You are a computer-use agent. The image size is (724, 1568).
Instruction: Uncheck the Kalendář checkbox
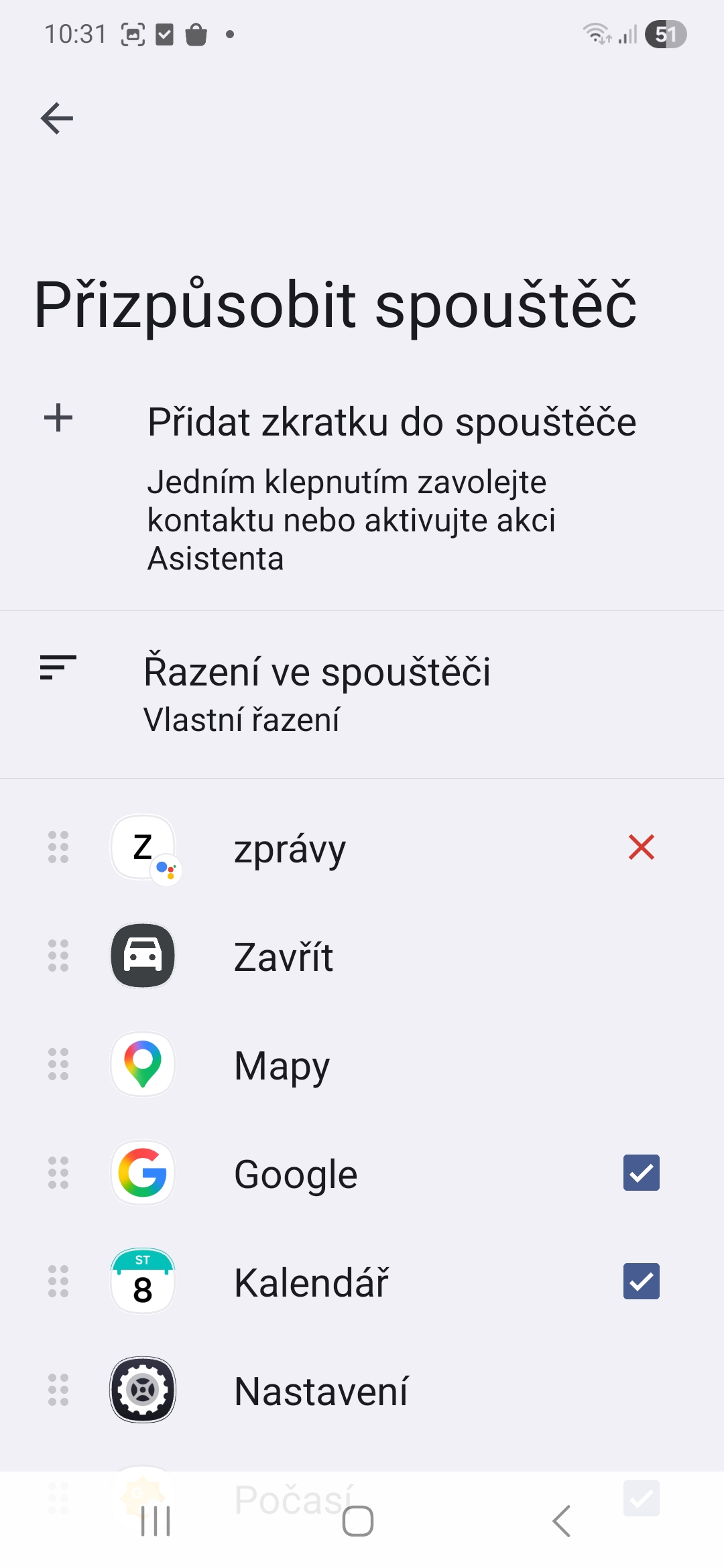(641, 1281)
